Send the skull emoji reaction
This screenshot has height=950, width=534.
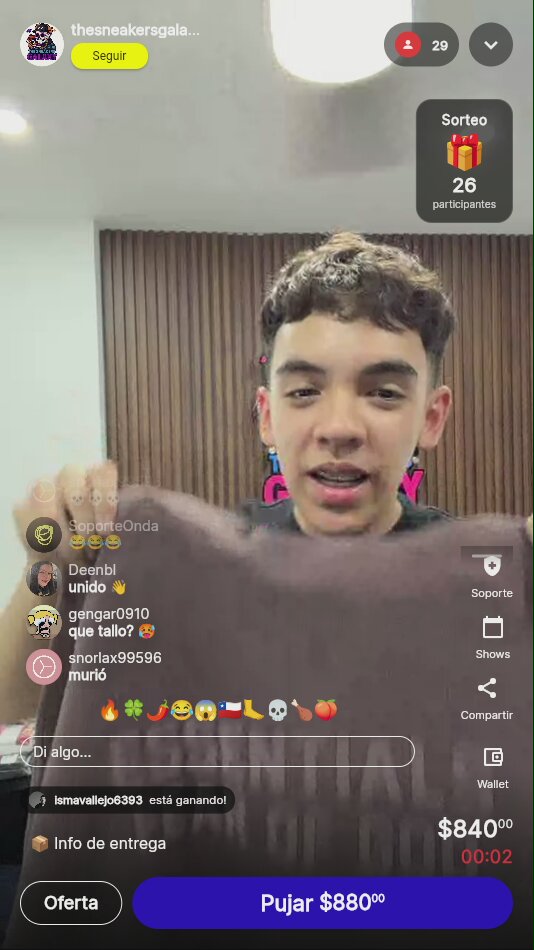pos(278,709)
